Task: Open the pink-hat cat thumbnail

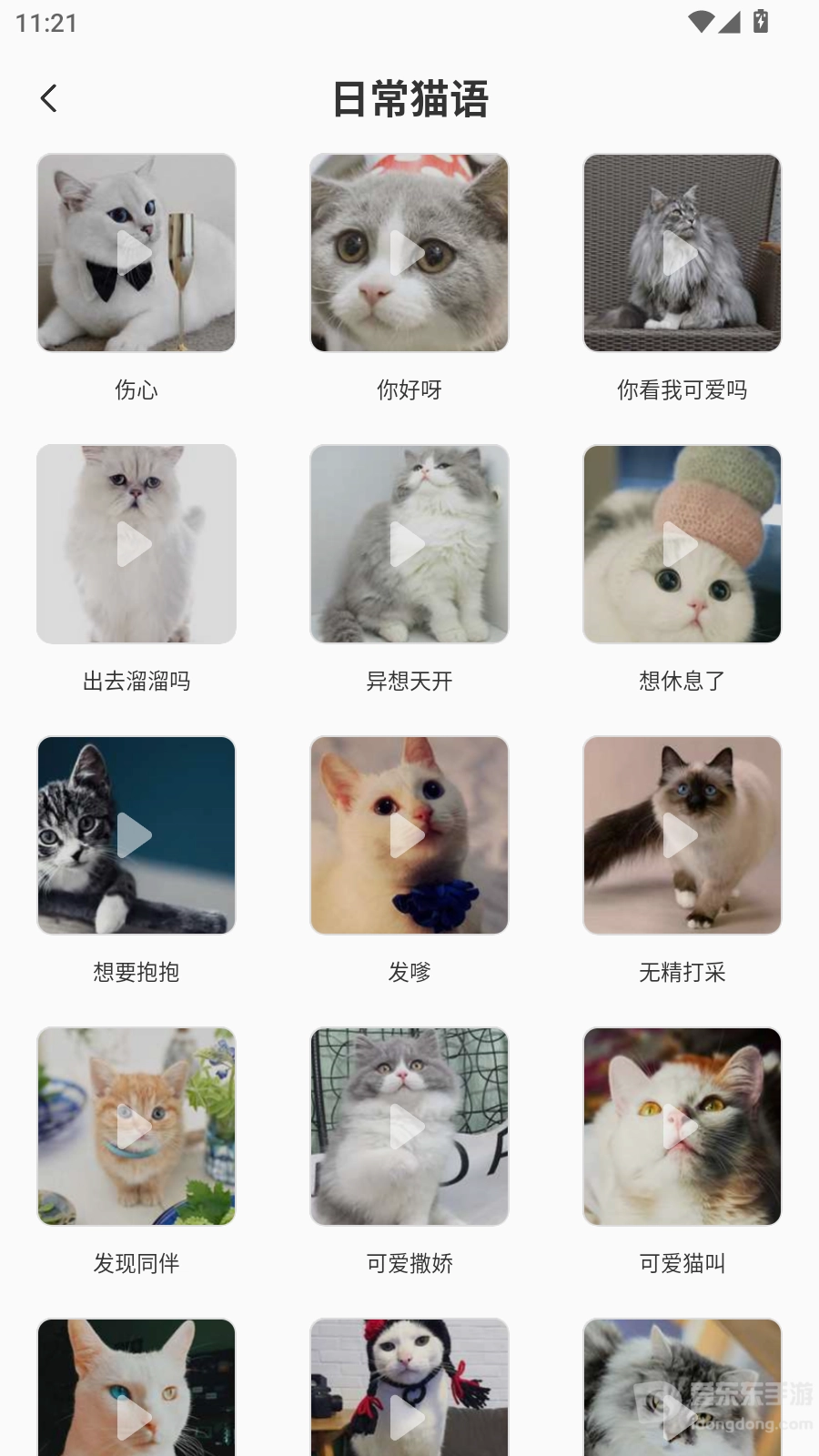Action: tap(682, 544)
